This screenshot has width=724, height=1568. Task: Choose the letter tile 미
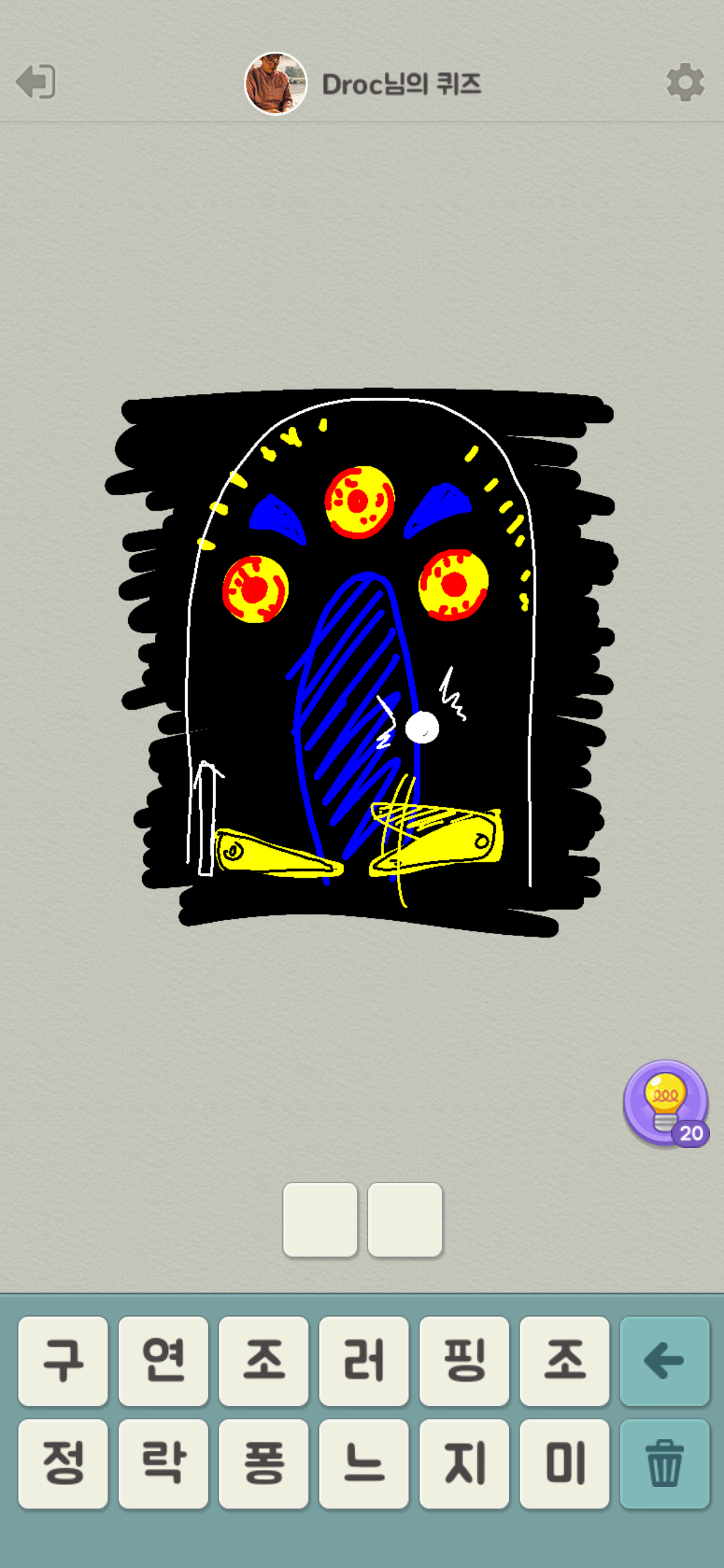[x=564, y=1463]
